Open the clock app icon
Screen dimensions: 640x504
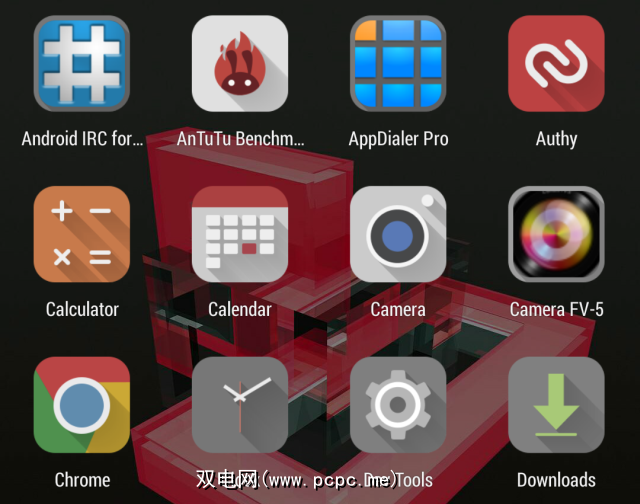pyautogui.click(x=240, y=405)
